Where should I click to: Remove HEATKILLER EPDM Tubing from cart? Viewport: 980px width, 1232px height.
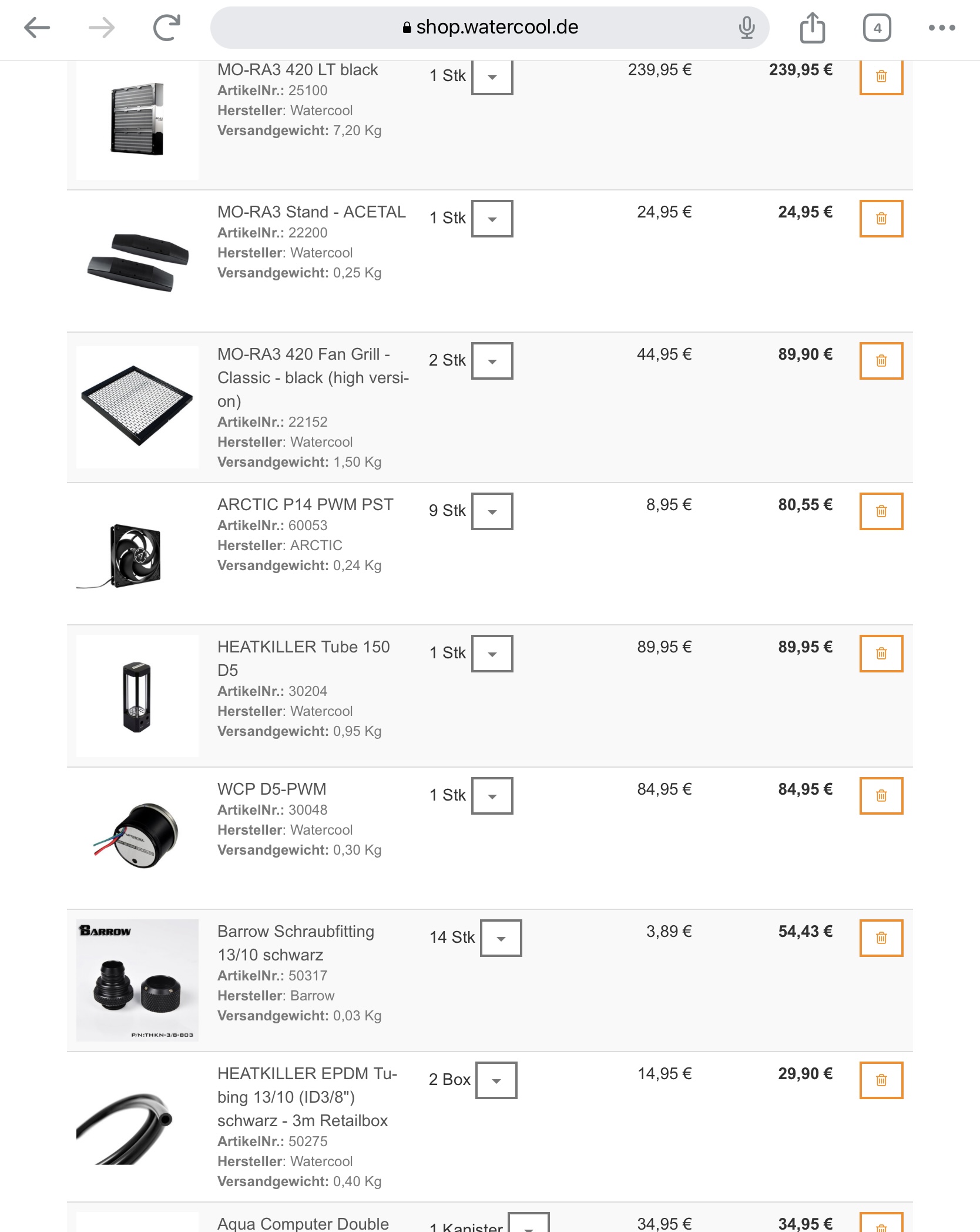[881, 1080]
